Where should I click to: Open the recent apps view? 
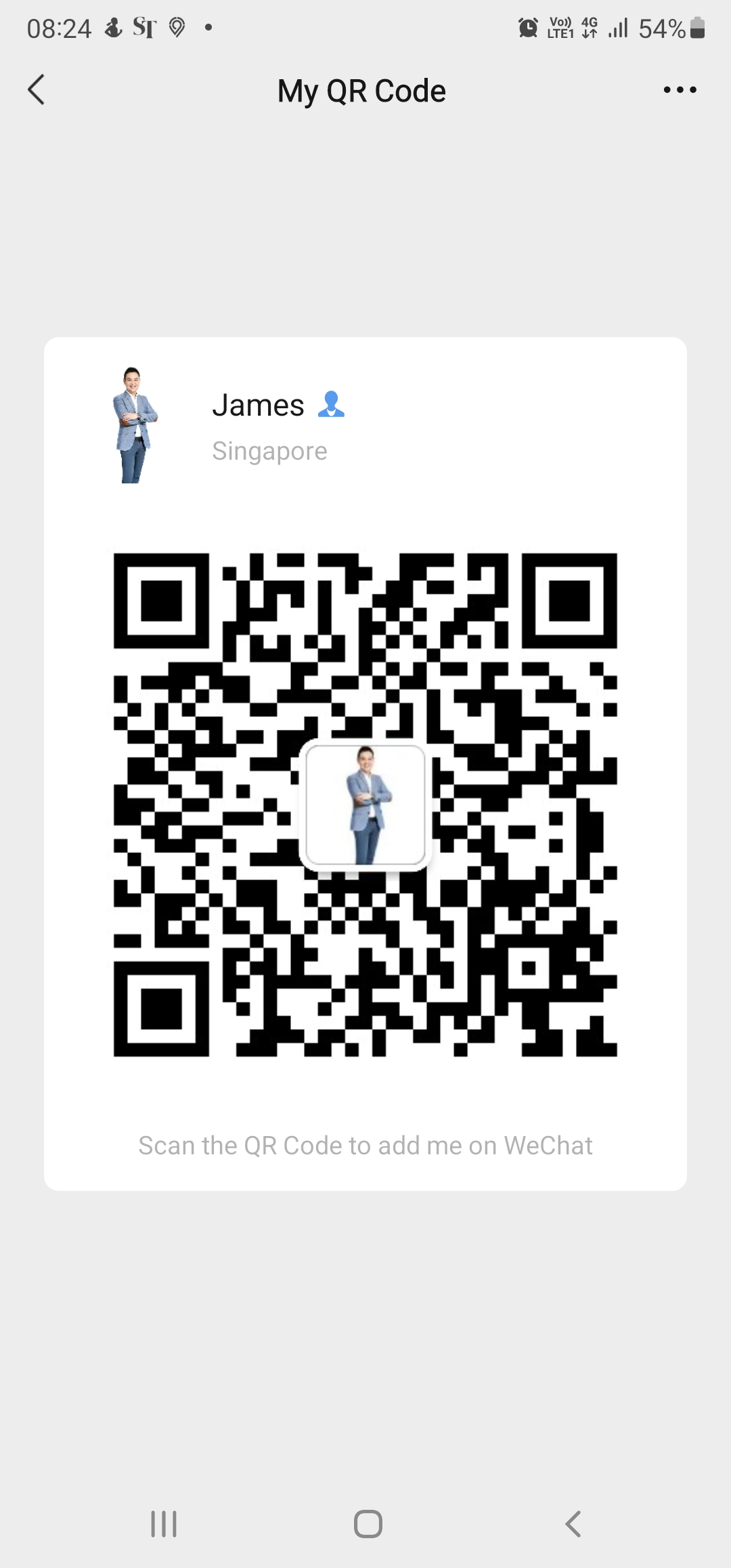point(164,1523)
